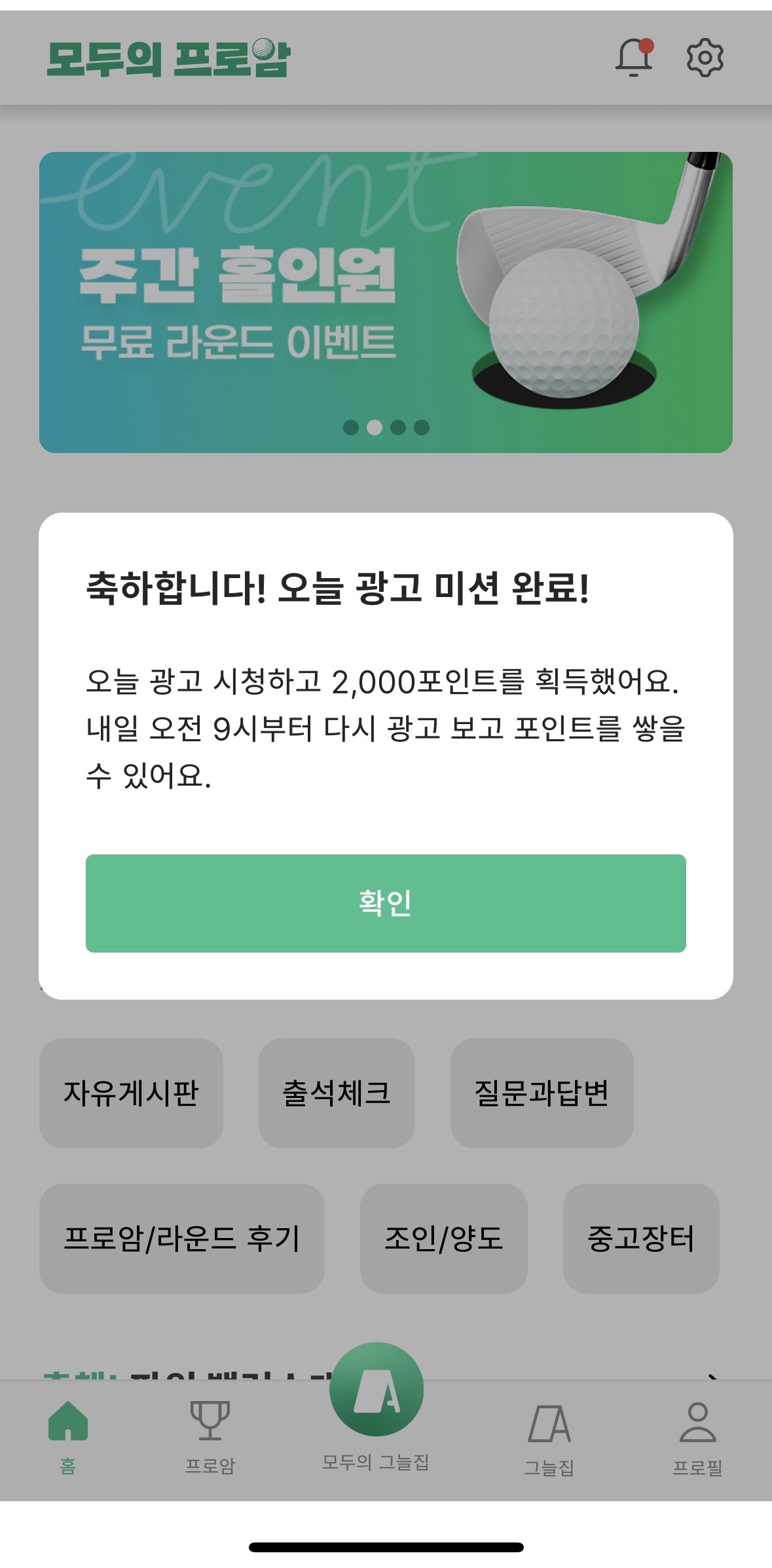The width and height of the screenshot is (772, 1568).
Task: Open the 질문과답변 board
Action: (542, 1093)
